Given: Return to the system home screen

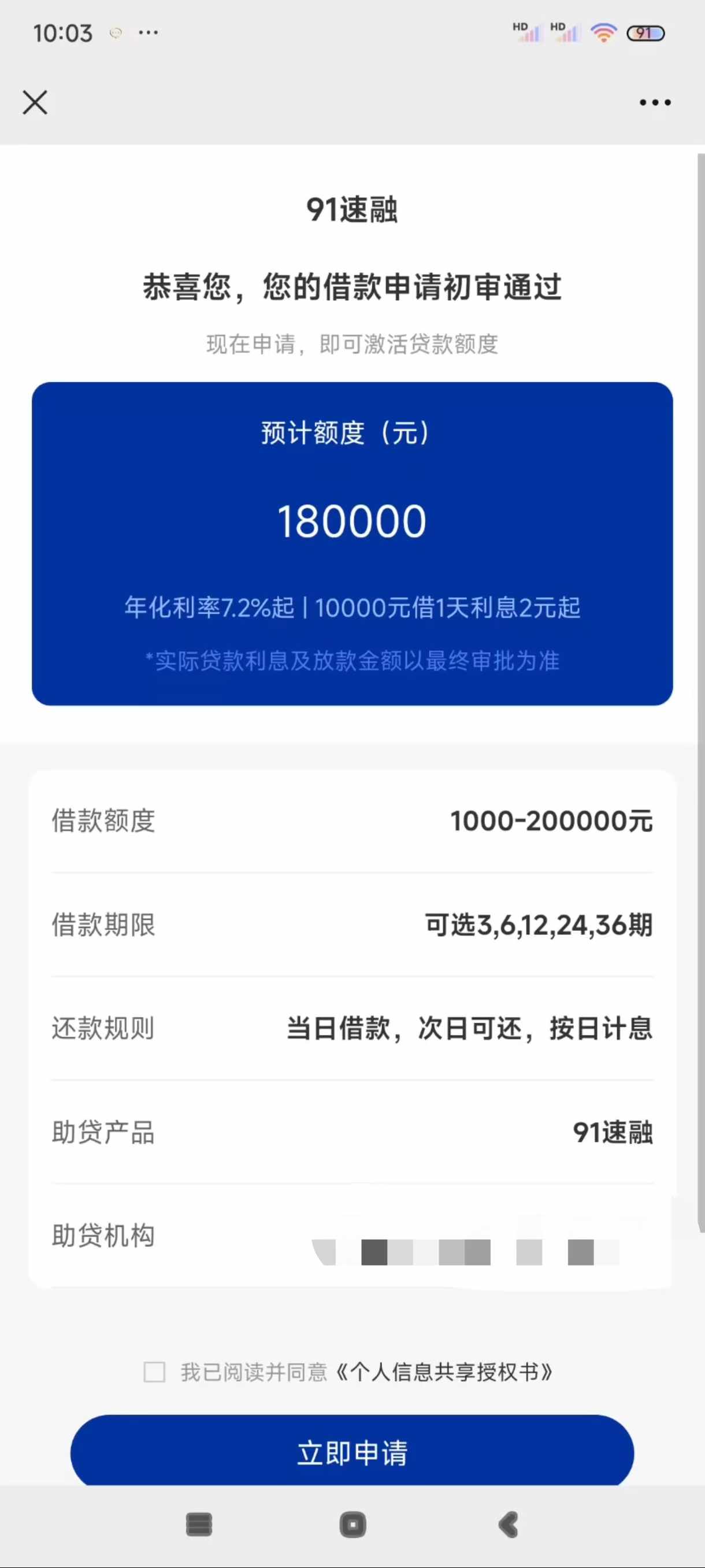Looking at the screenshot, I should click(353, 1525).
